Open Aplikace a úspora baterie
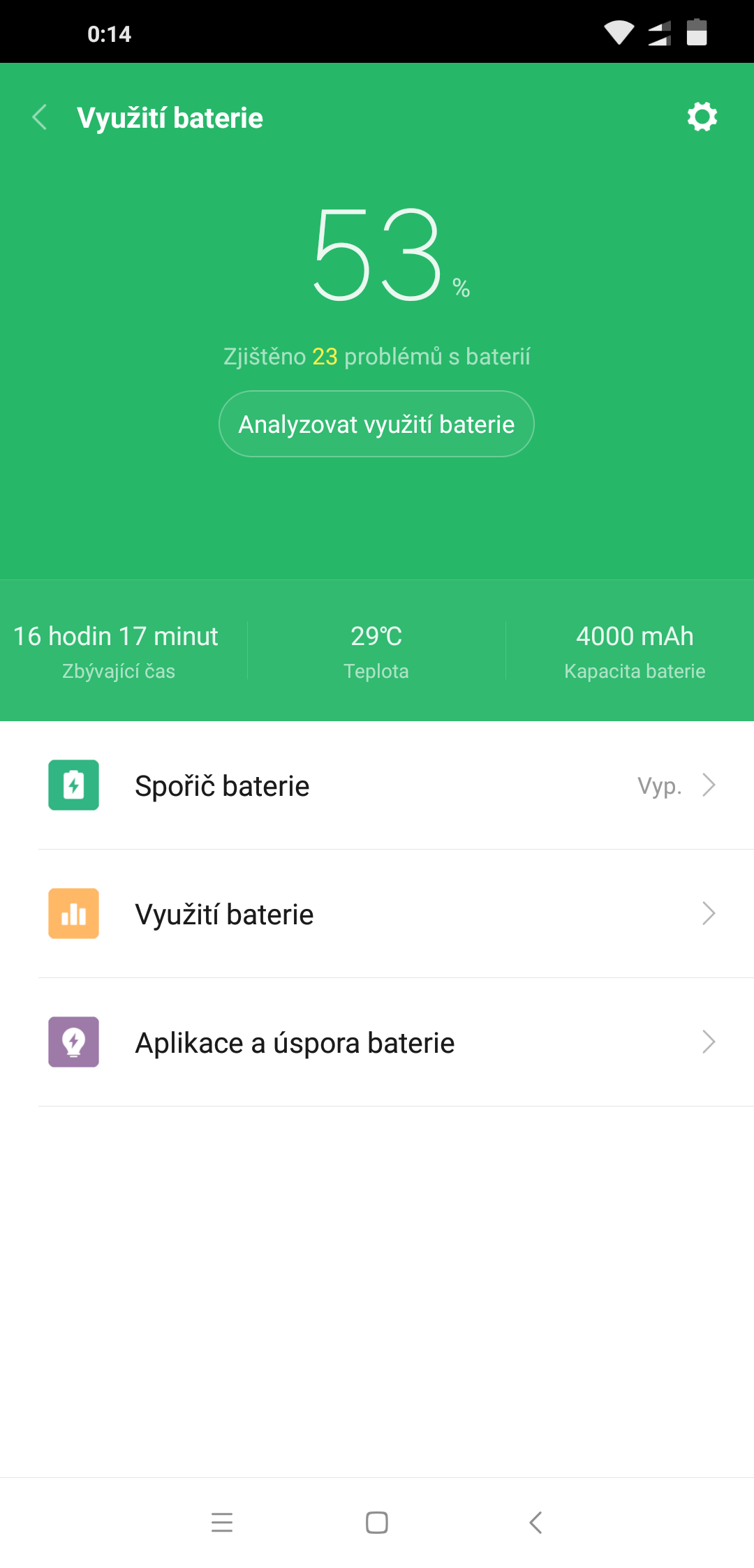Screen dimensions: 754x1568 [377, 1042]
